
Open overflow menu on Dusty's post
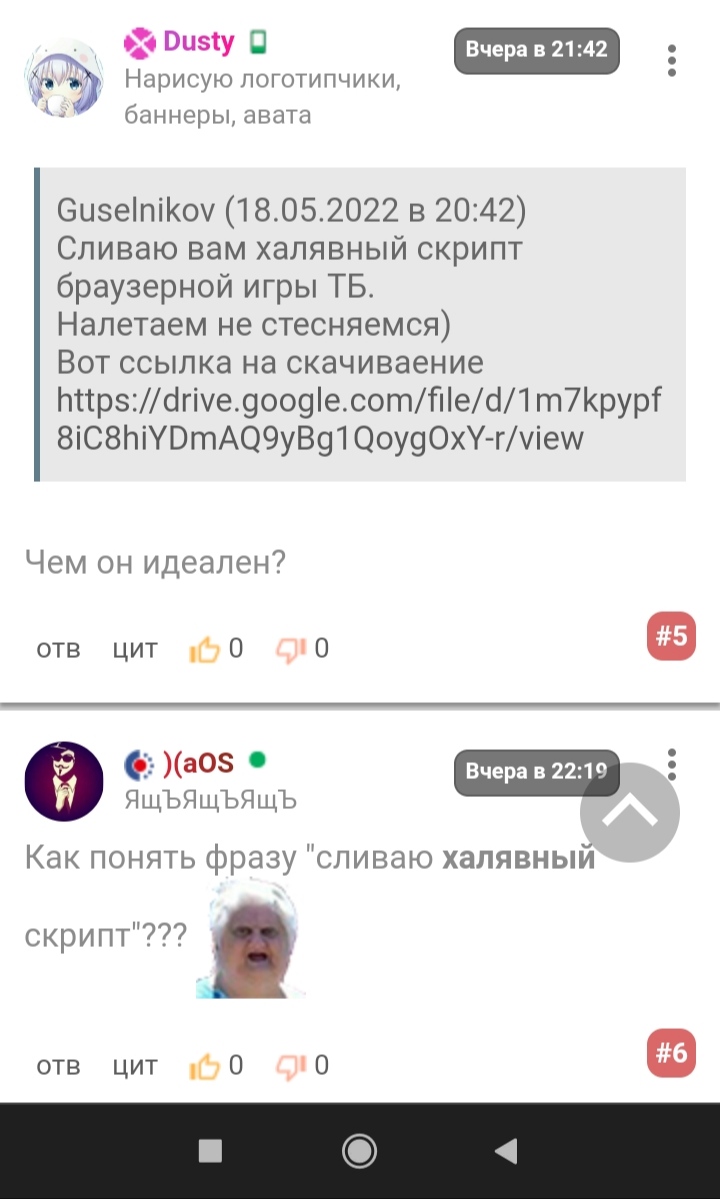(672, 59)
